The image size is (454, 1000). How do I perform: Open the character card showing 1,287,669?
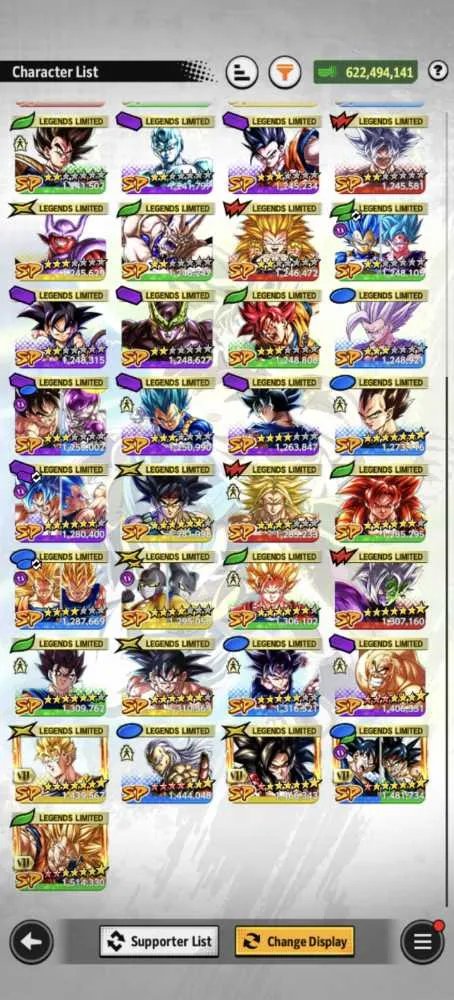click(x=59, y=590)
